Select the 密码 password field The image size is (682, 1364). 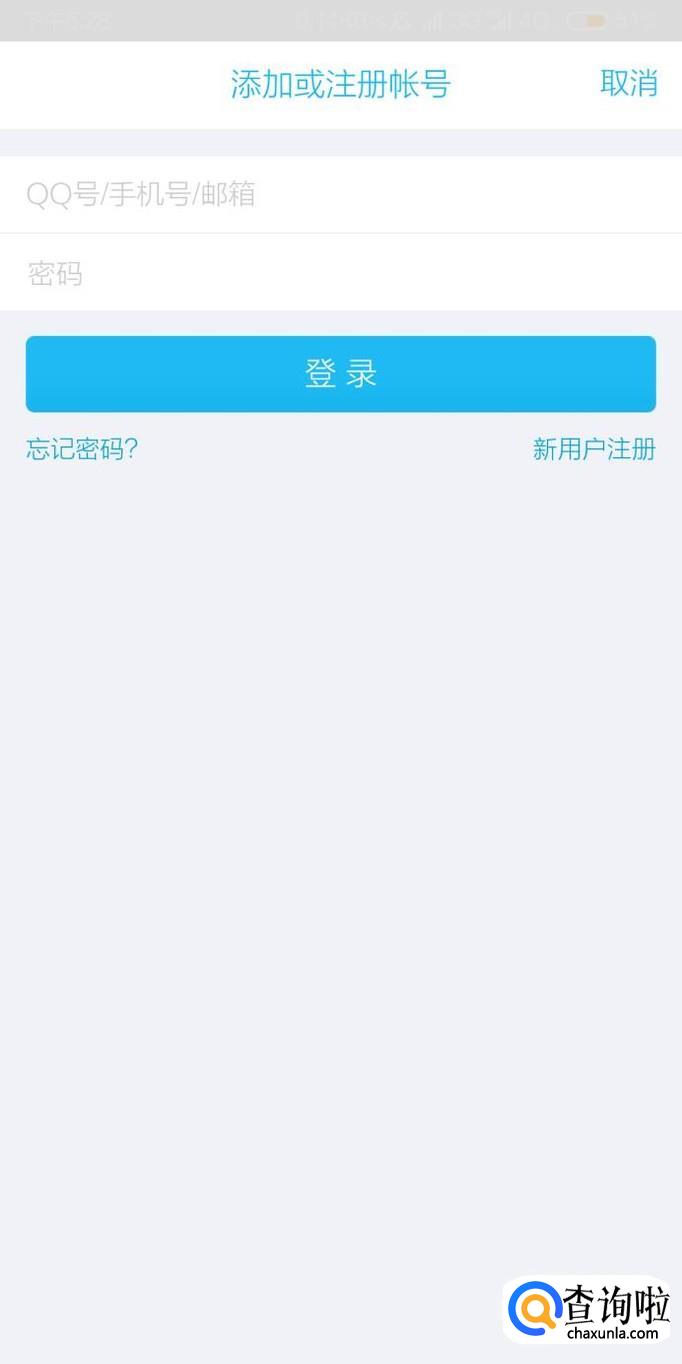click(341, 272)
